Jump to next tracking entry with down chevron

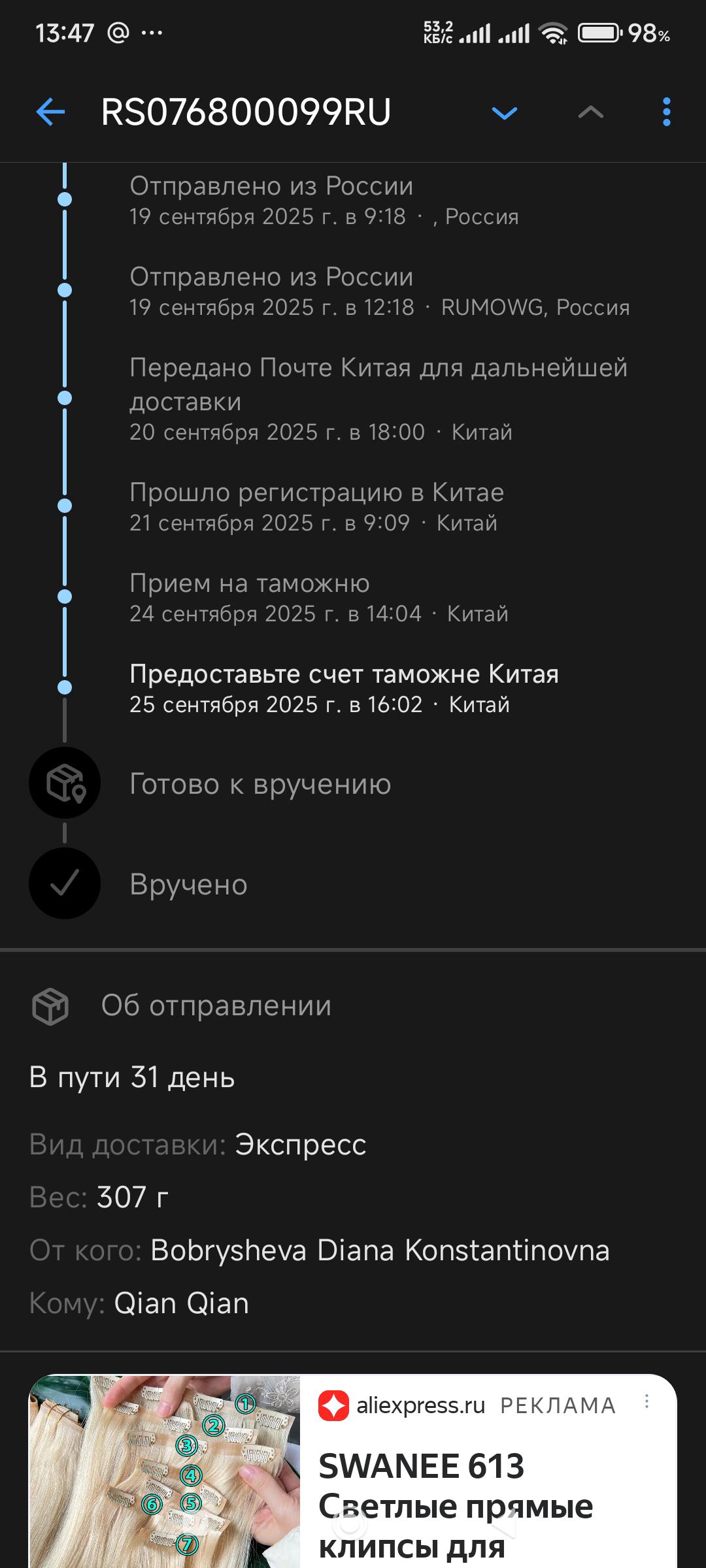504,113
